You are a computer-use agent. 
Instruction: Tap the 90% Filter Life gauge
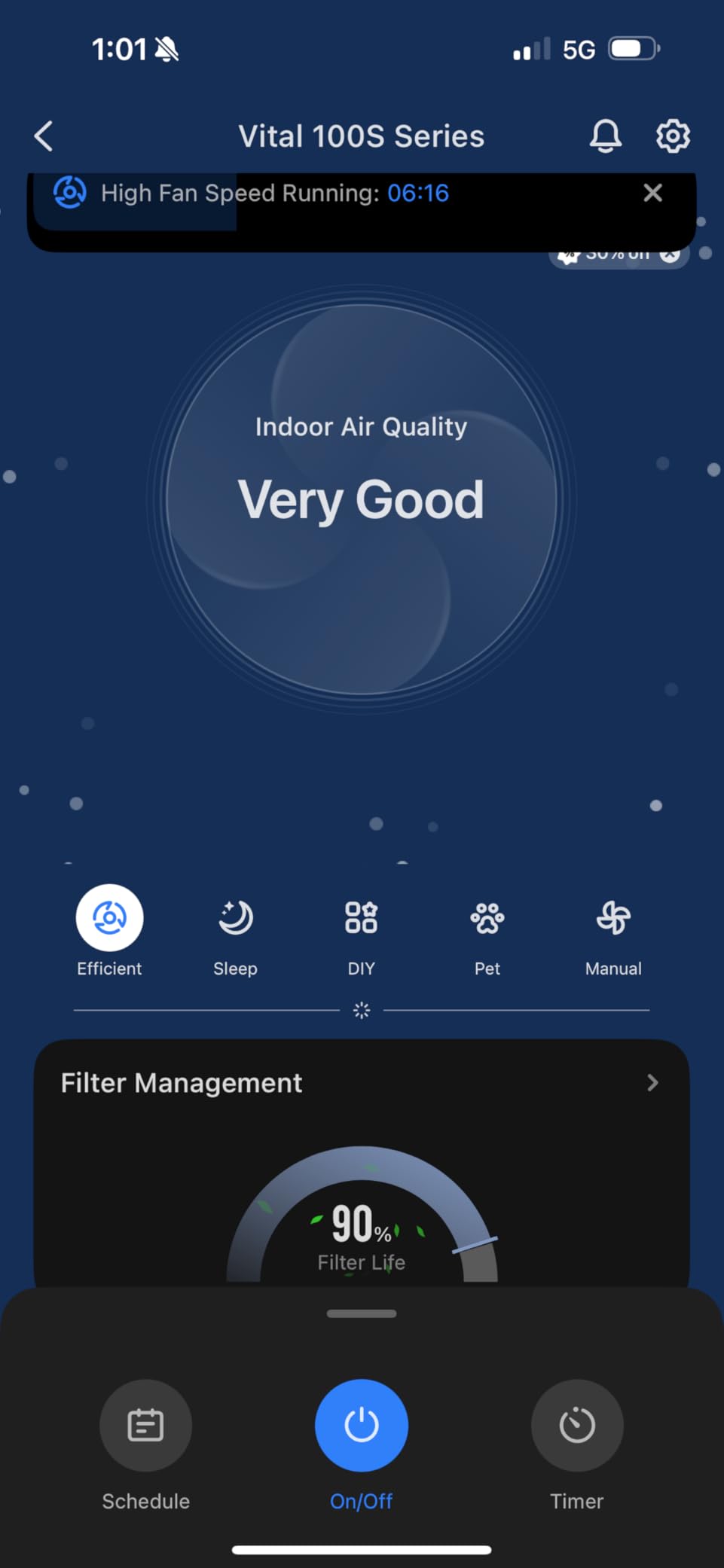point(361,1220)
